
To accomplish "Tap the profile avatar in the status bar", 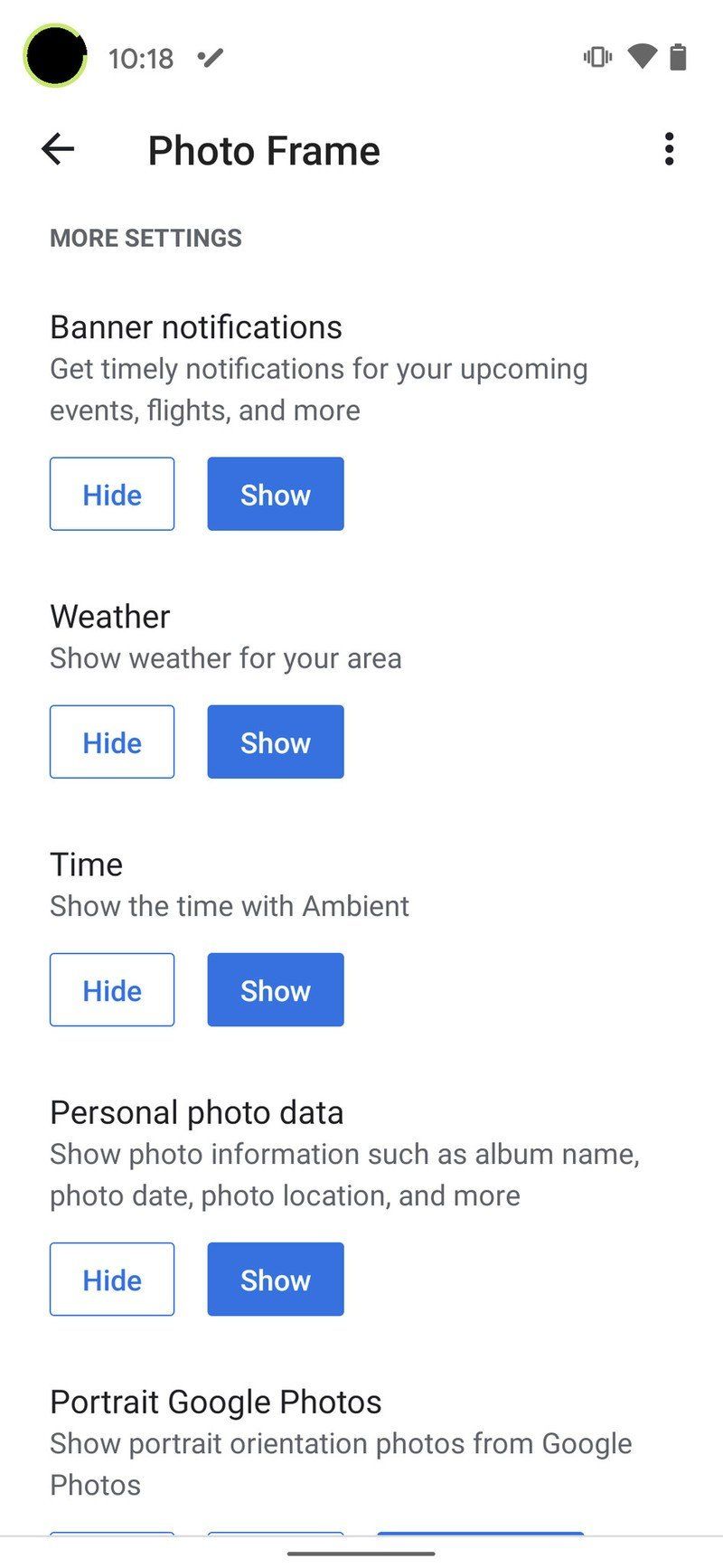I will tap(54, 56).
